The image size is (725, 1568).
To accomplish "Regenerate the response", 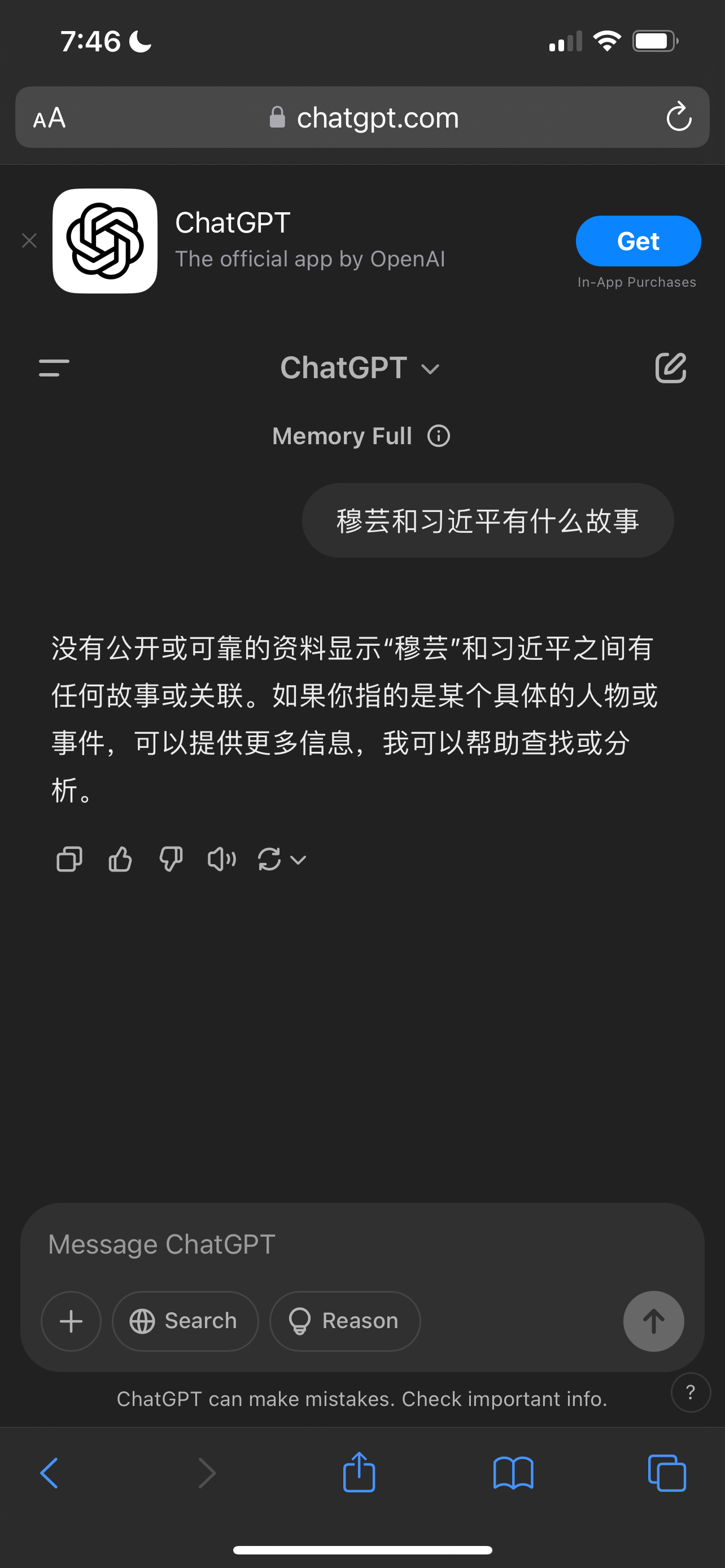I will point(269,860).
